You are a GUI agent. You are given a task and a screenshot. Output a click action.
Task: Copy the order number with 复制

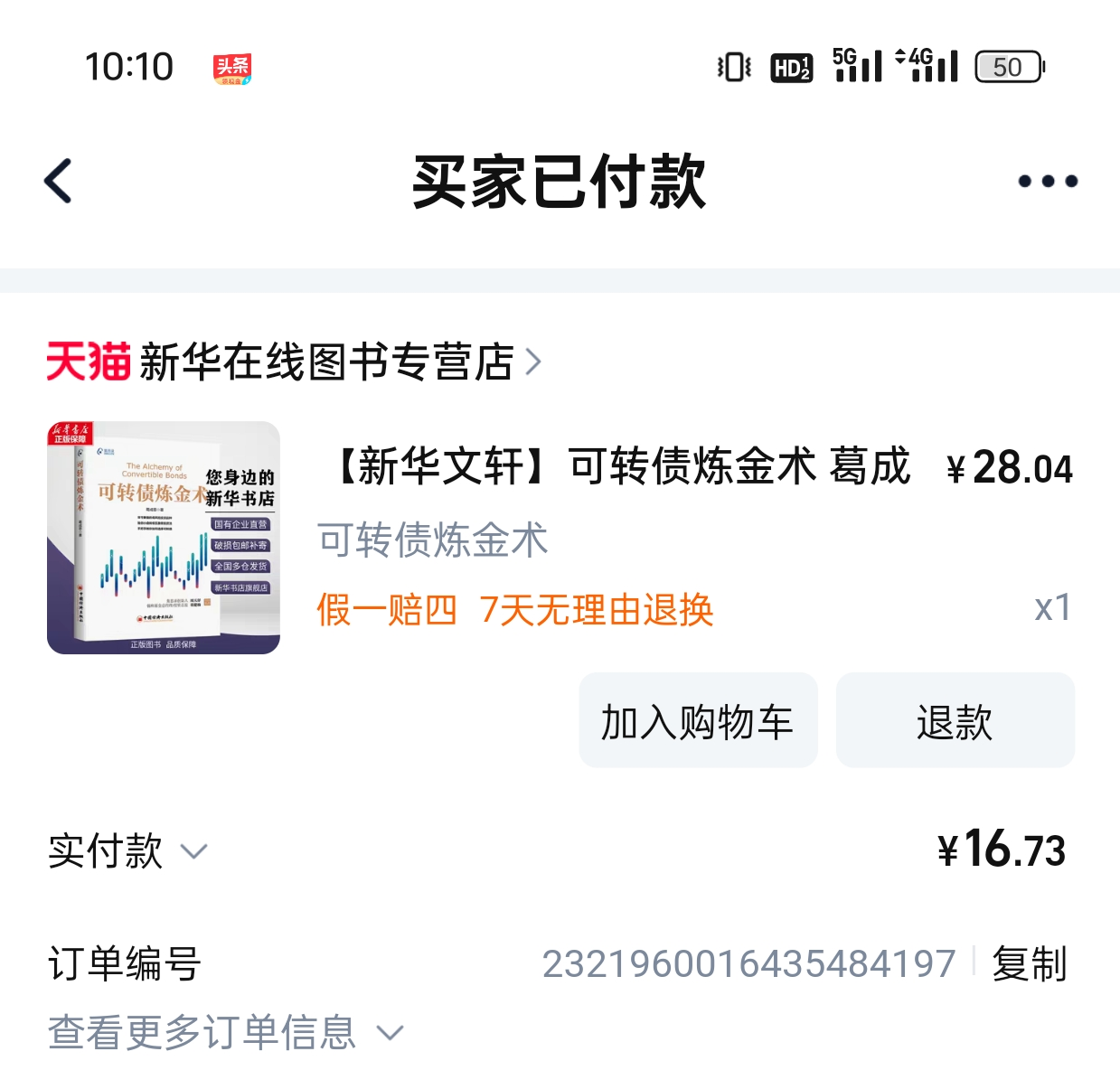[1029, 963]
